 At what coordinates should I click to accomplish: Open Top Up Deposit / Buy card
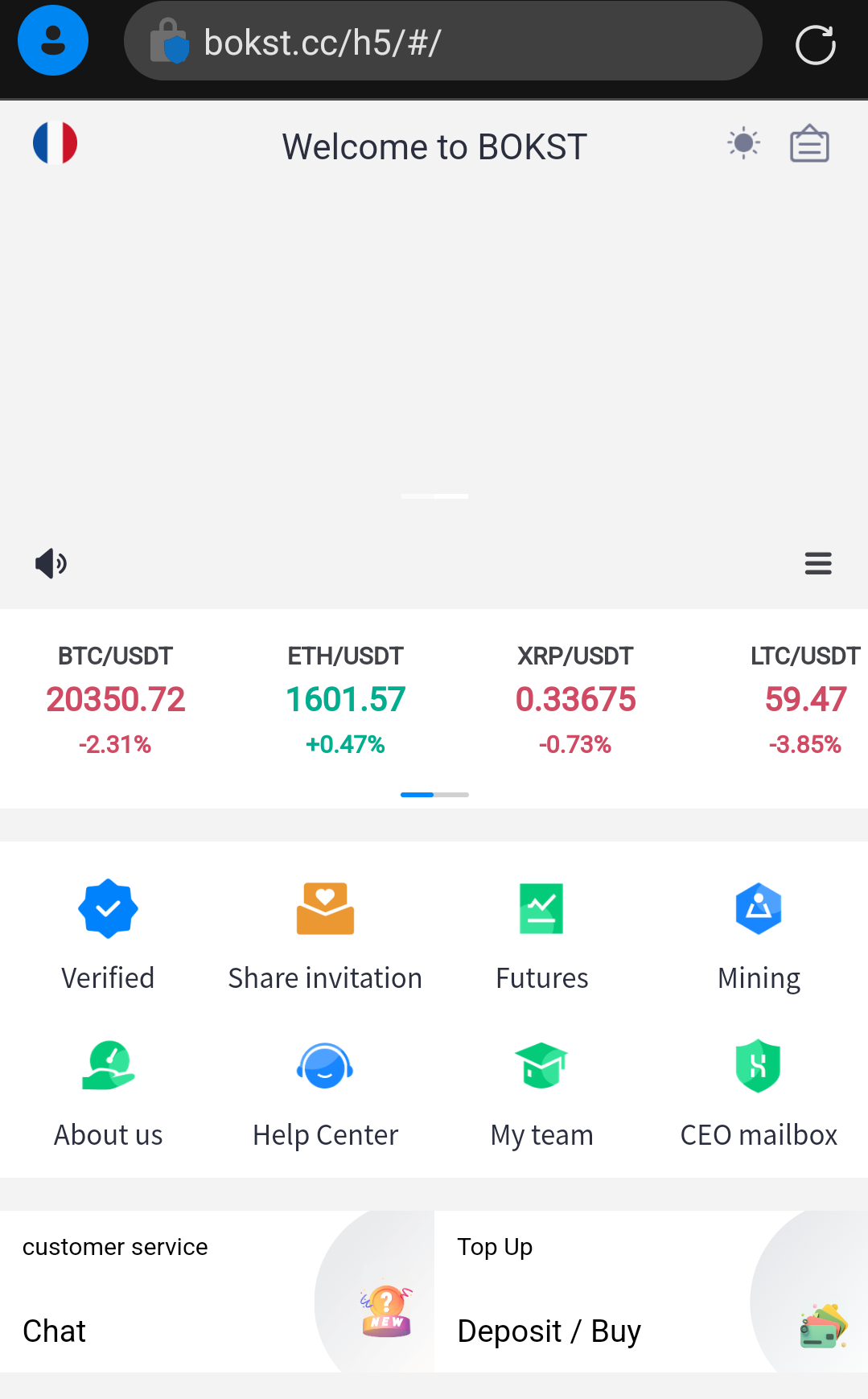(650, 1291)
